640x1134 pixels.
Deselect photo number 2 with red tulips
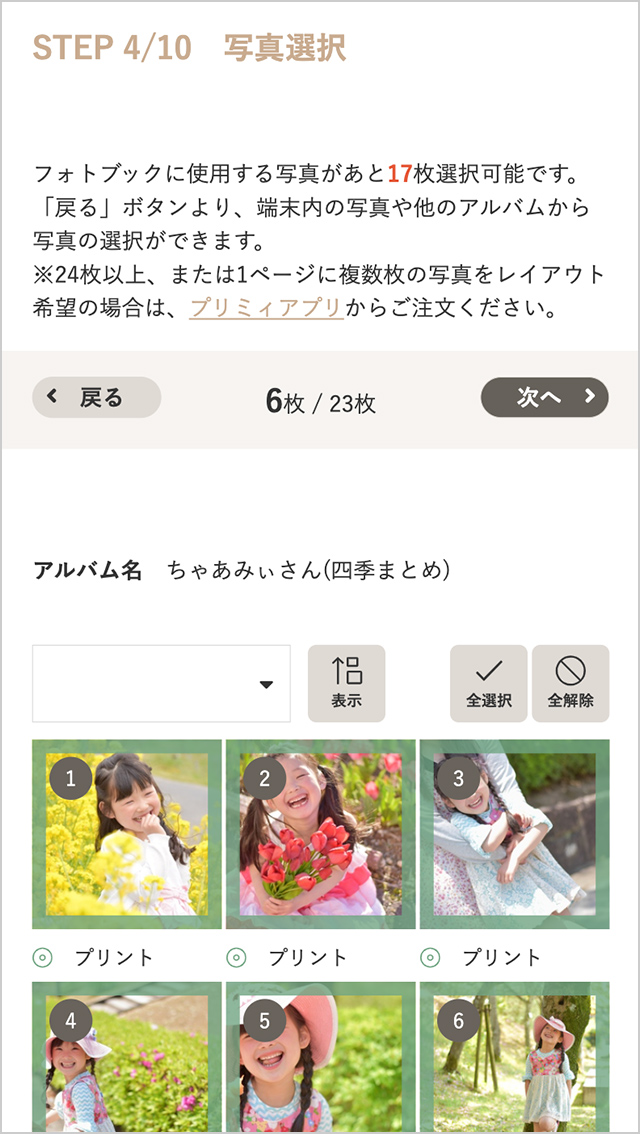tap(320, 834)
